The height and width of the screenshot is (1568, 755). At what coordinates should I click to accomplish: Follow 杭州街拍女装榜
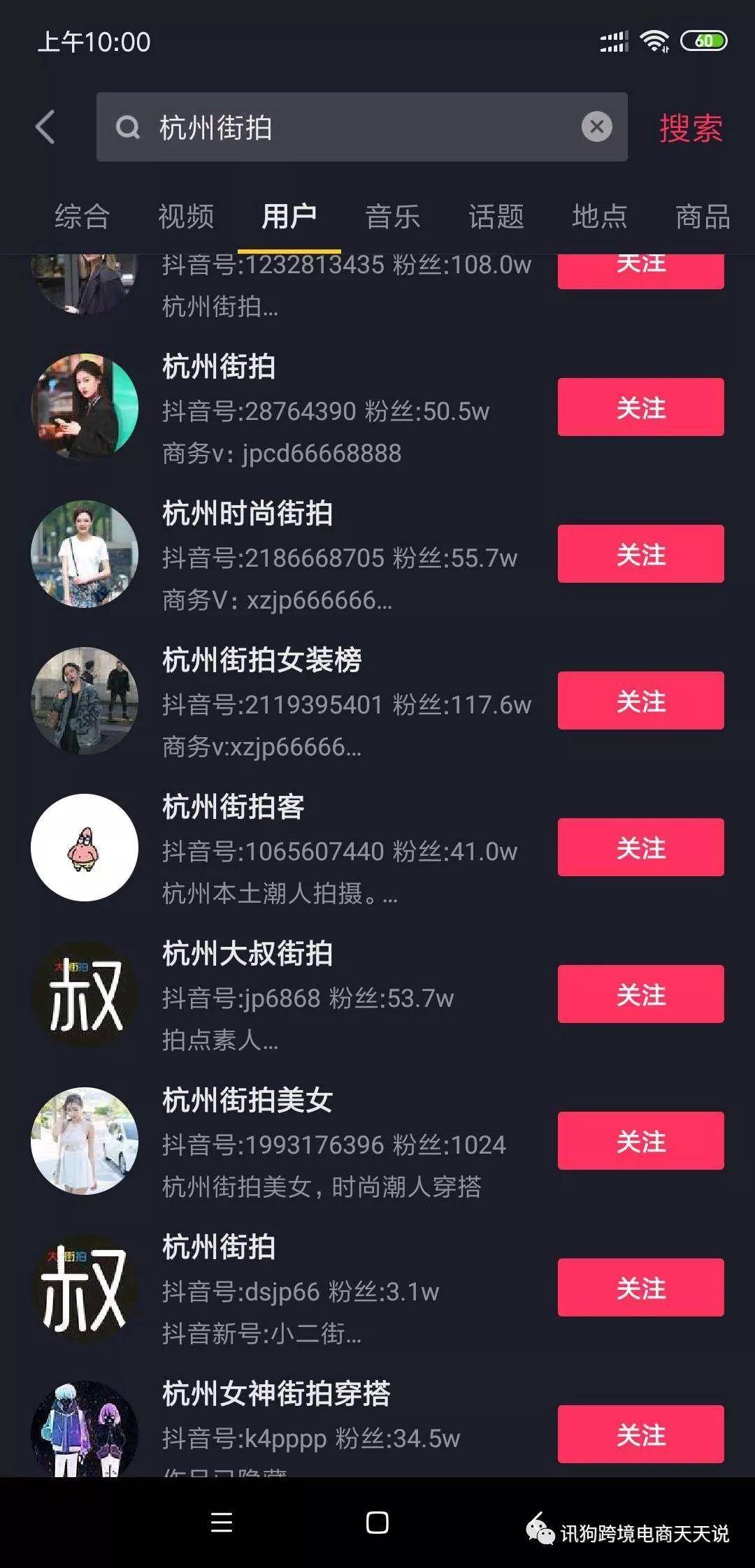pos(640,701)
